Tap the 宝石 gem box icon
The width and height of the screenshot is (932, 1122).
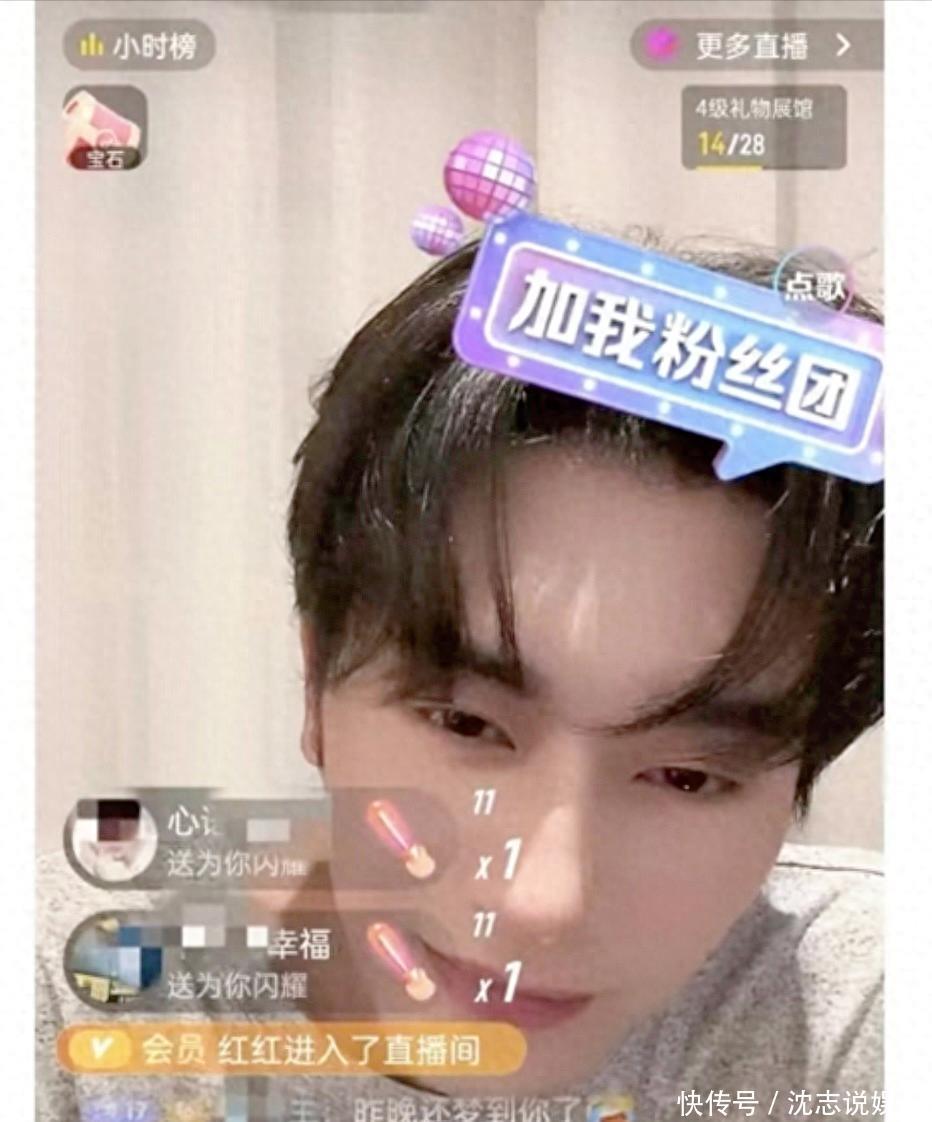(105, 128)
